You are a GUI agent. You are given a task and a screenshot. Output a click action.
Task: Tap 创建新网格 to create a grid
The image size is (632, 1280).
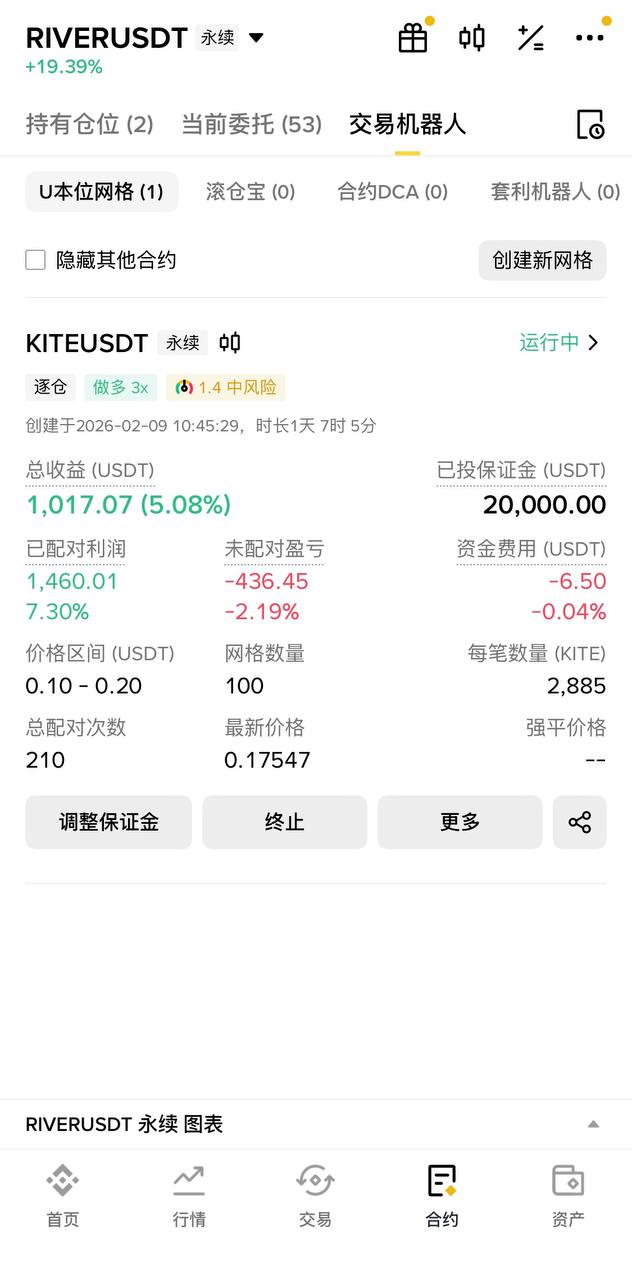coord(542,260)
